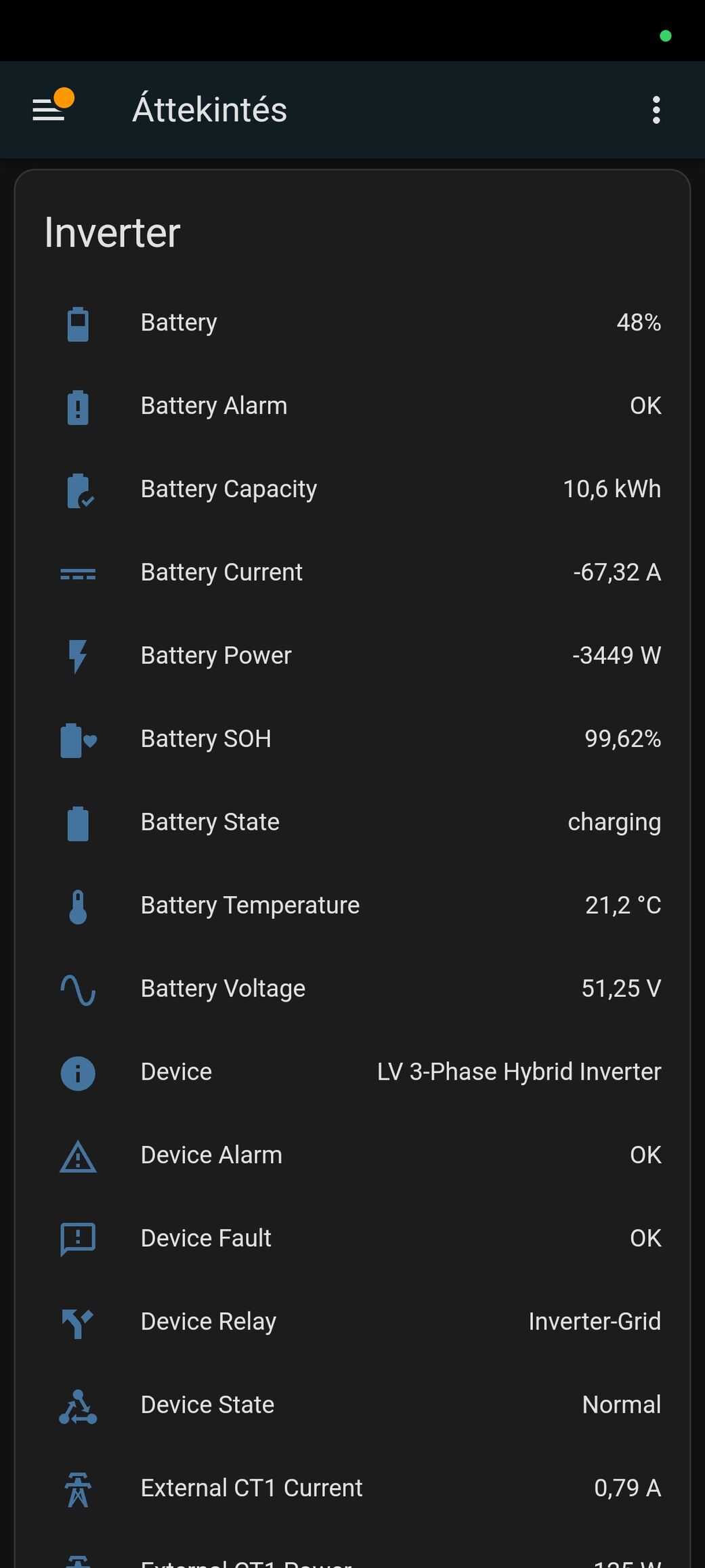Open External CT1 Current details
Image resolution: width=705 pixels, height=1568 pixels.
352,1489
